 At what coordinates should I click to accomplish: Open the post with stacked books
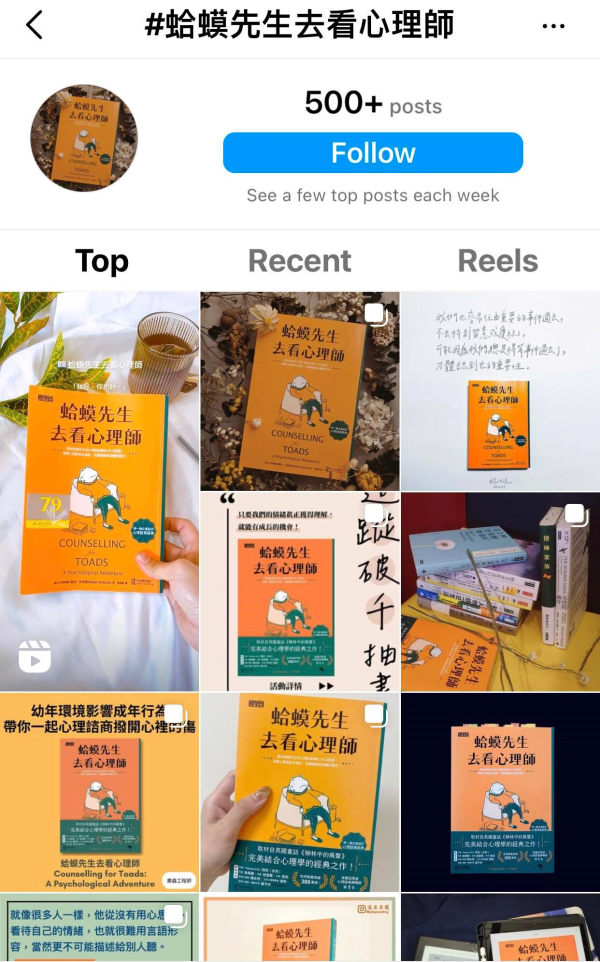[500, 590]
